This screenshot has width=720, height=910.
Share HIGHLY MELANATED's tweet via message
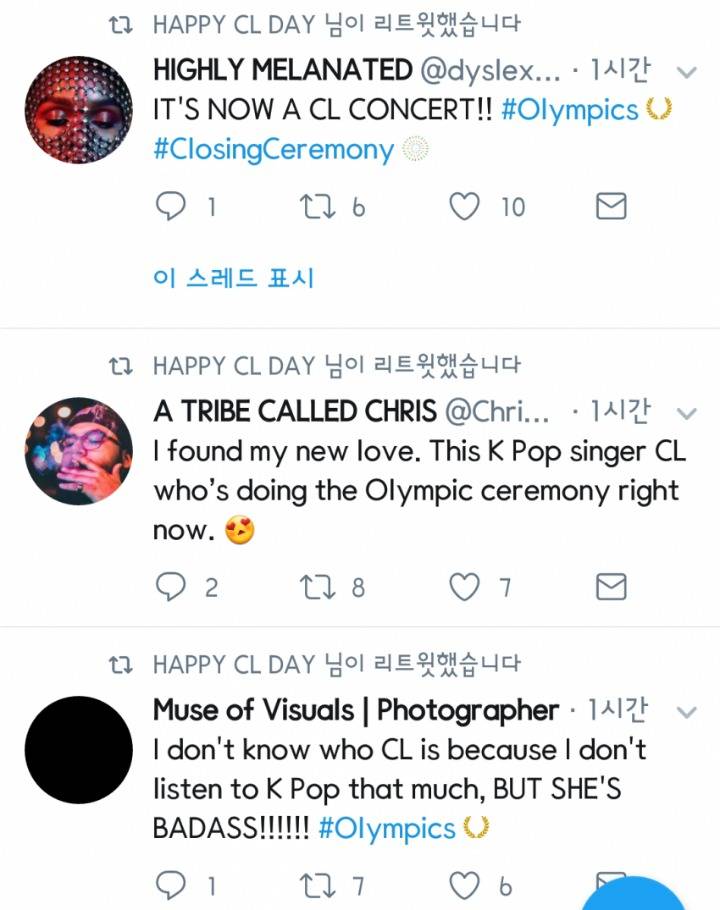coord(610,207)
